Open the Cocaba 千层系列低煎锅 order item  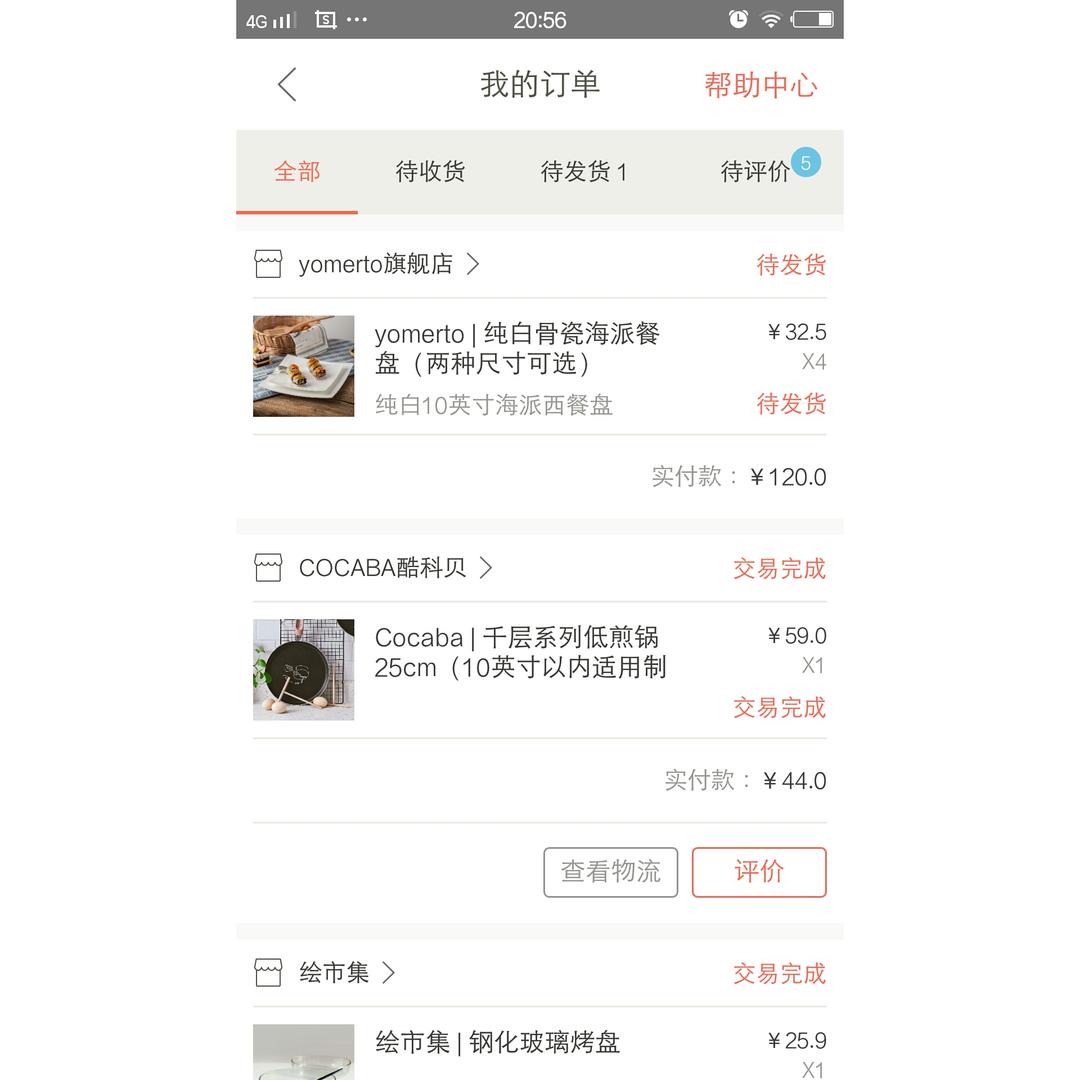[539, 670]
